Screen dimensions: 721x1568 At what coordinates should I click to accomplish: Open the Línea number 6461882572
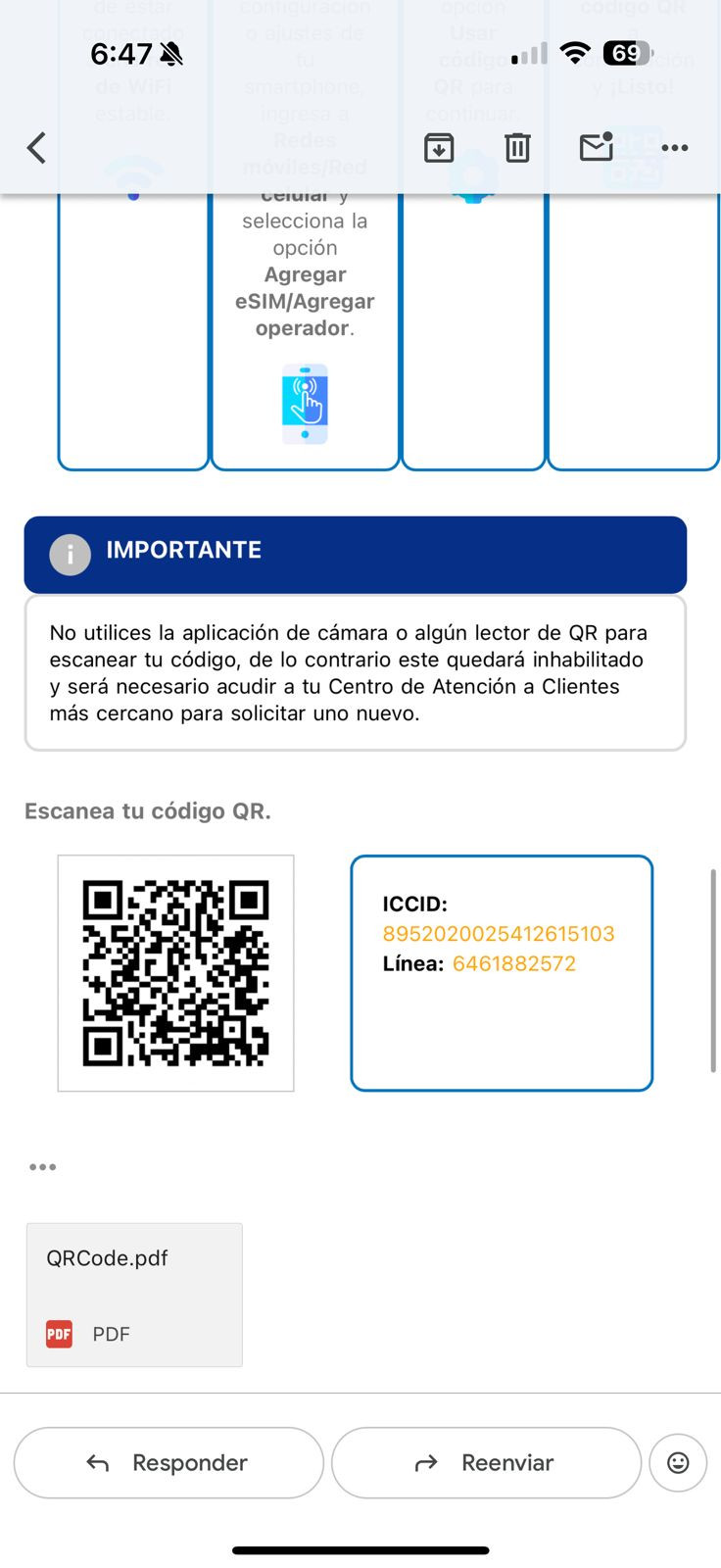[x=514, y=963]
